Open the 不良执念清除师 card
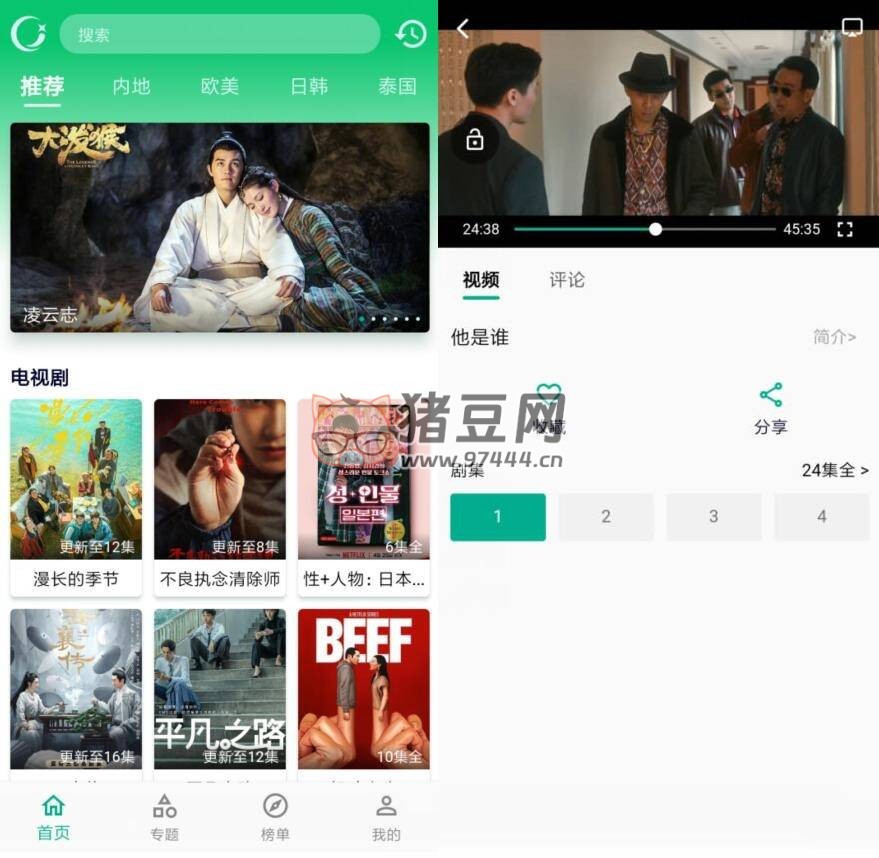This screenshot has width=879, height=858. pos(220,497)
